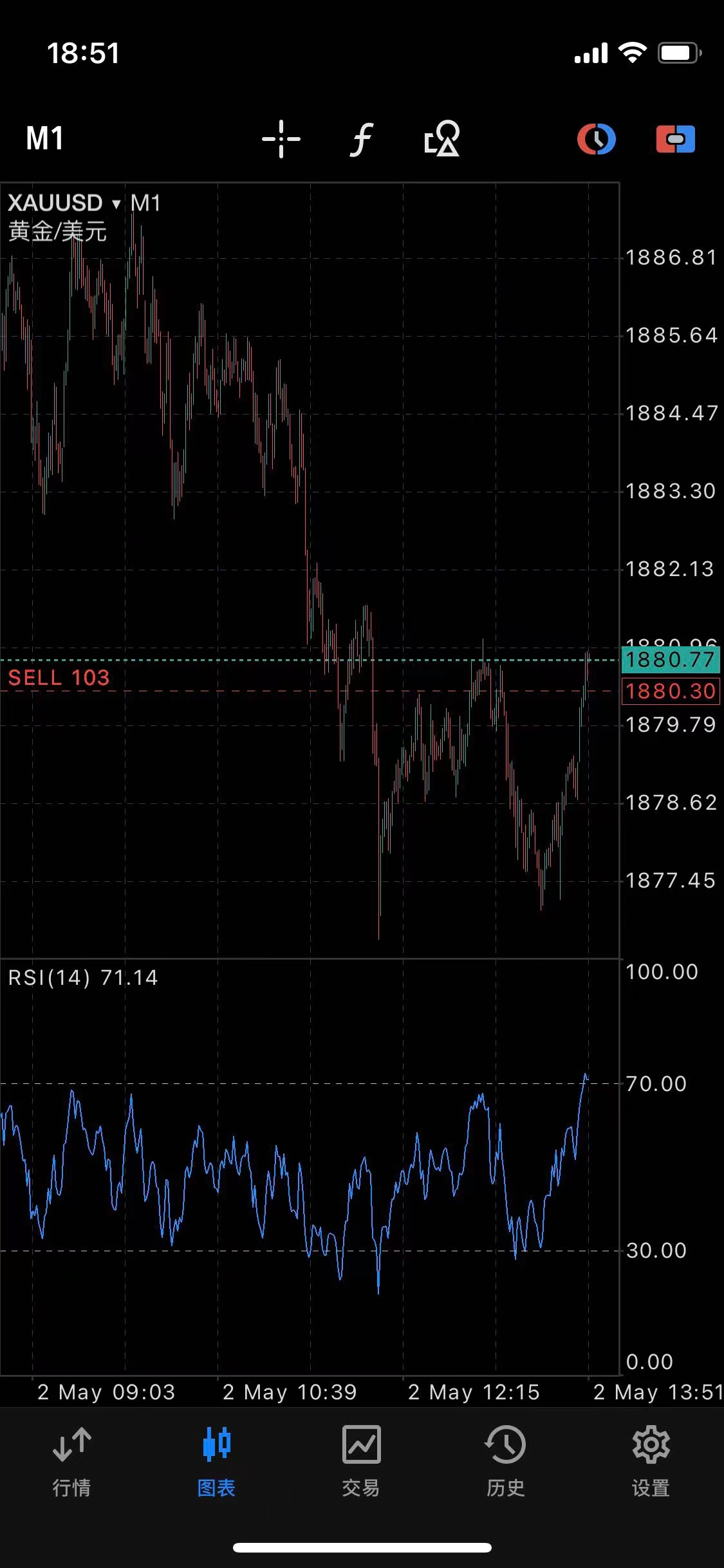This screenshot has width=724, height=1568.
Task: Change the M1 timeframe selector
Action: 45,138
